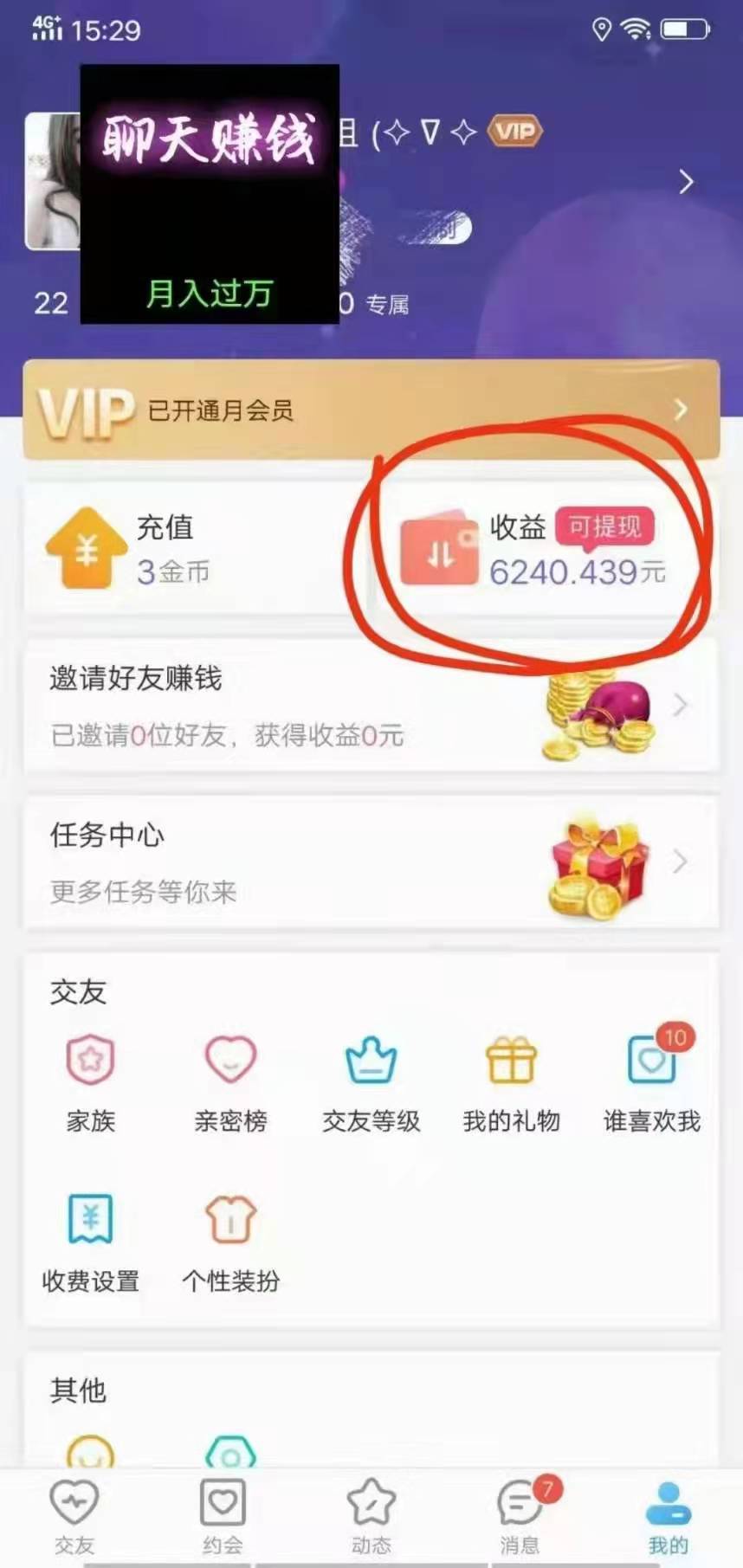
Task: Click the orange 充值 recharge wallet icon
Action: click(x=86, y=549)
